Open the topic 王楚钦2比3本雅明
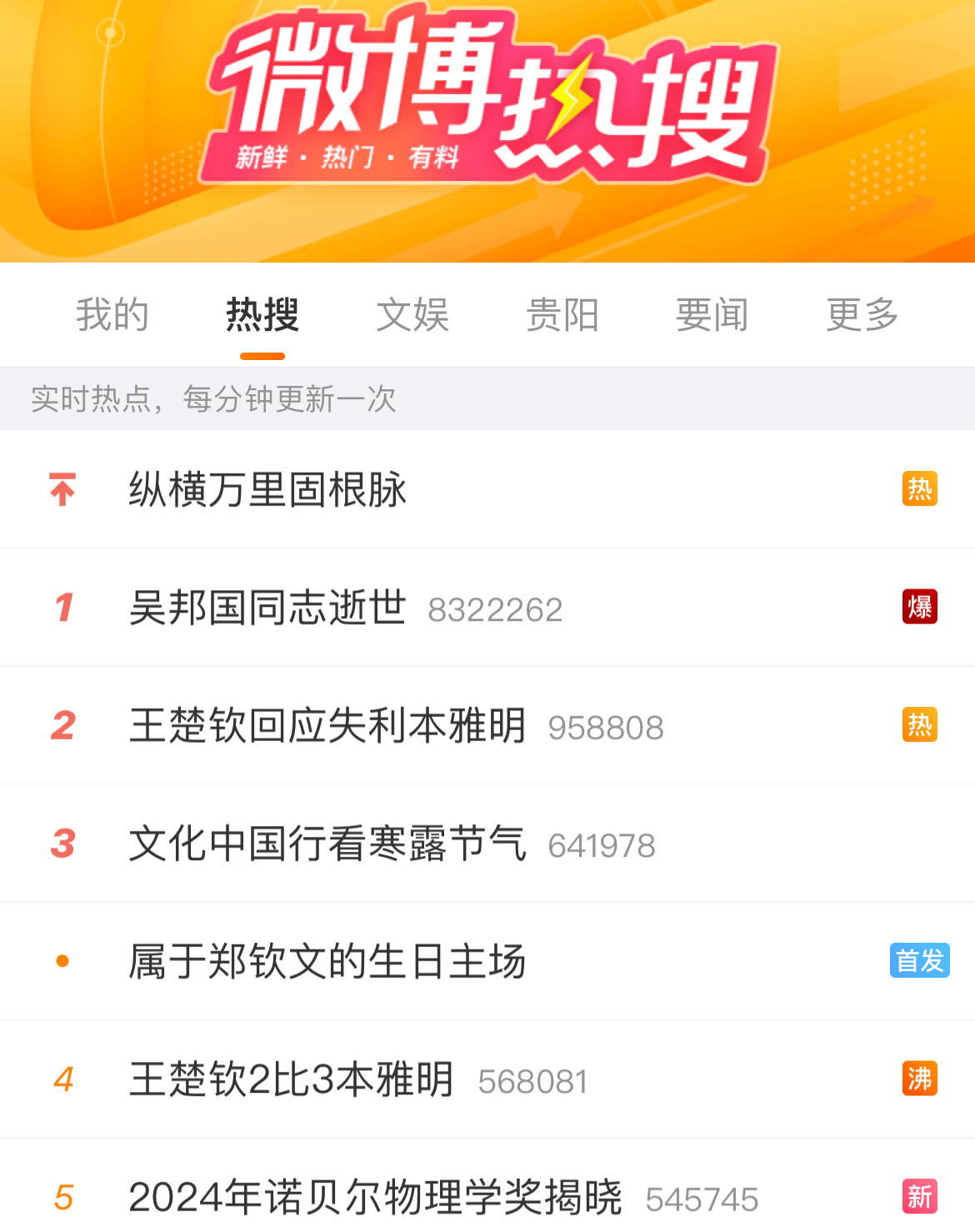The image size is (975, 1232). tap(292, 1079)
